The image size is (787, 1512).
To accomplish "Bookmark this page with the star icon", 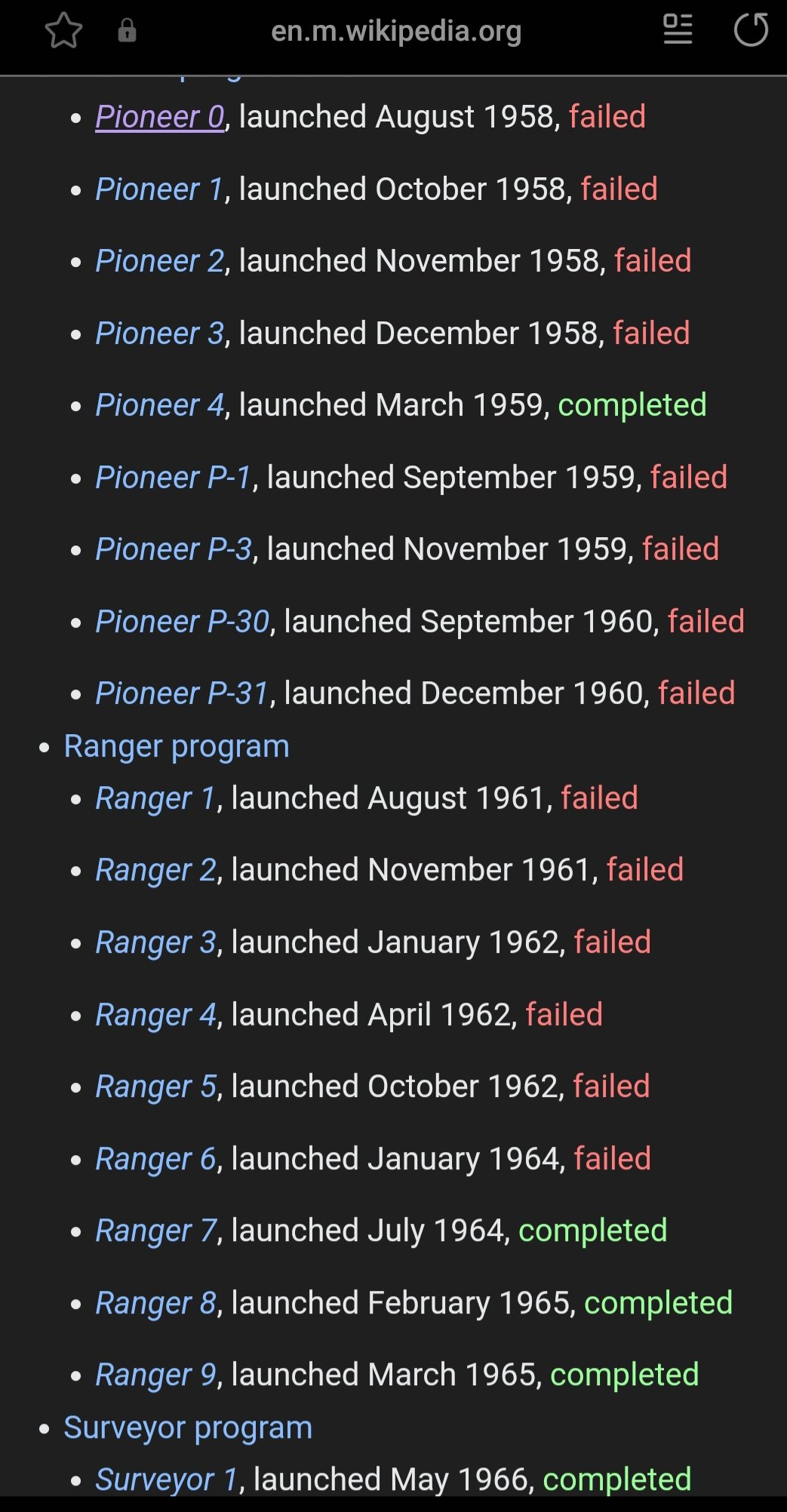I will (63, 31).
